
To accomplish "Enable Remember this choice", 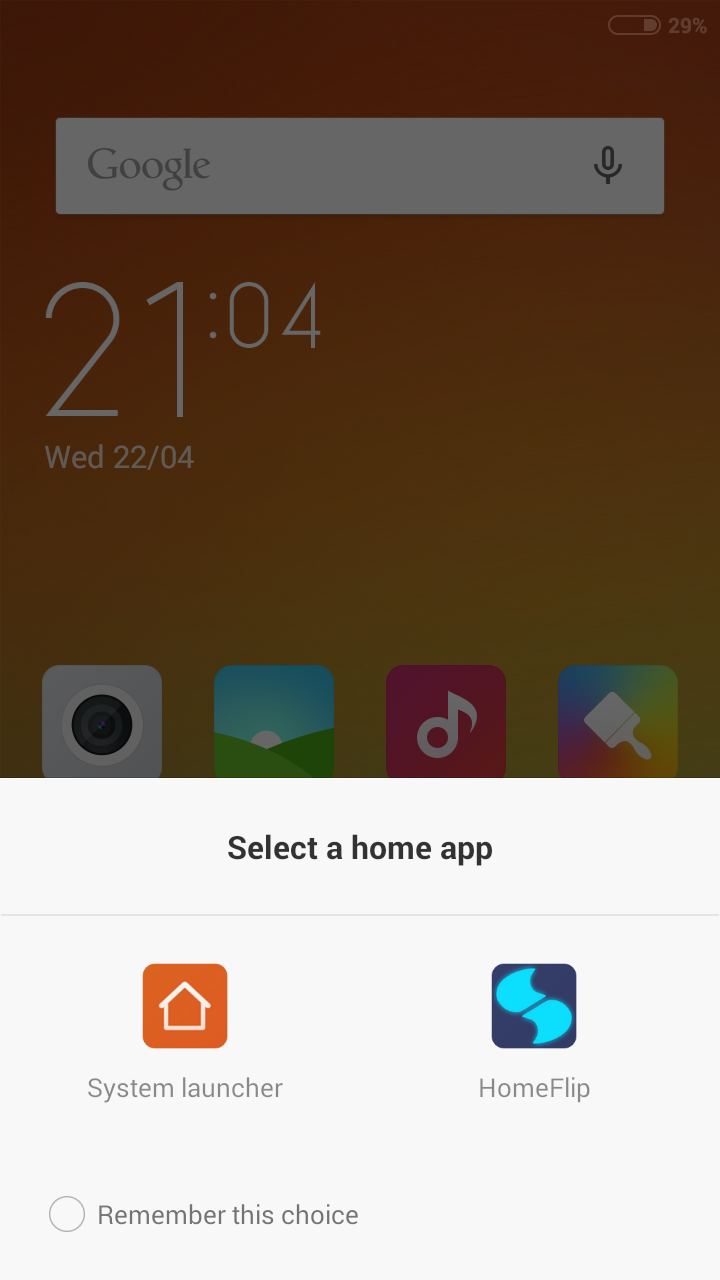I will click(67, 1215).
